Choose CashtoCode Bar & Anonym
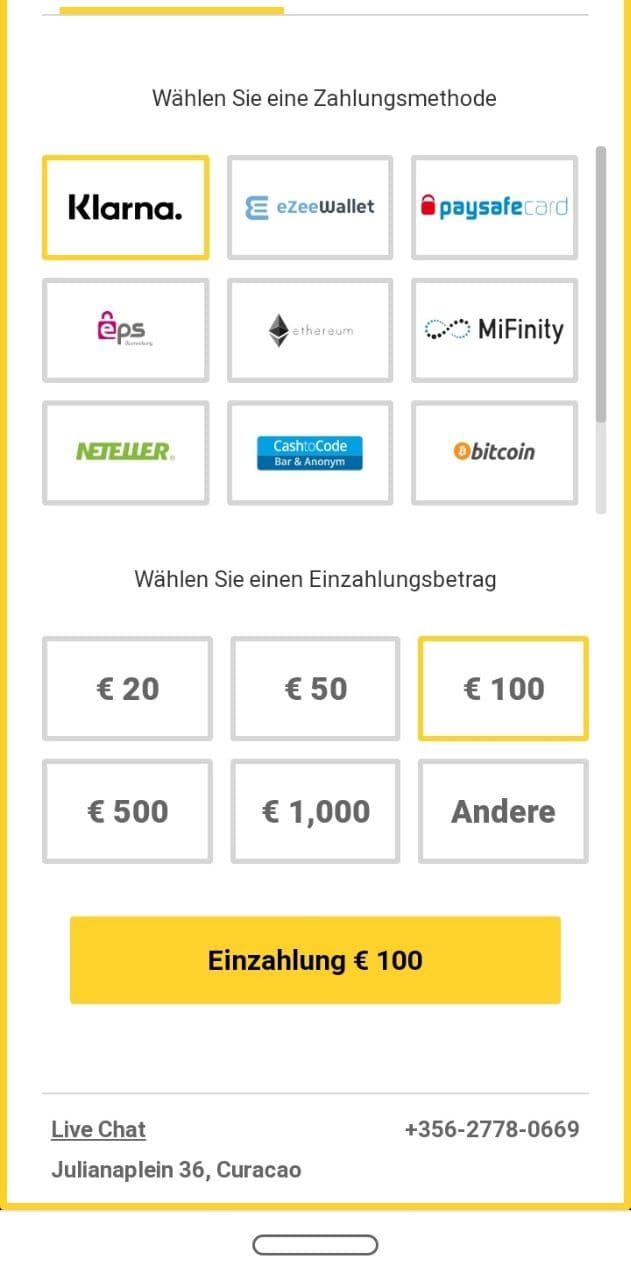Screen dimensions: 631x1280 [310, 453]
